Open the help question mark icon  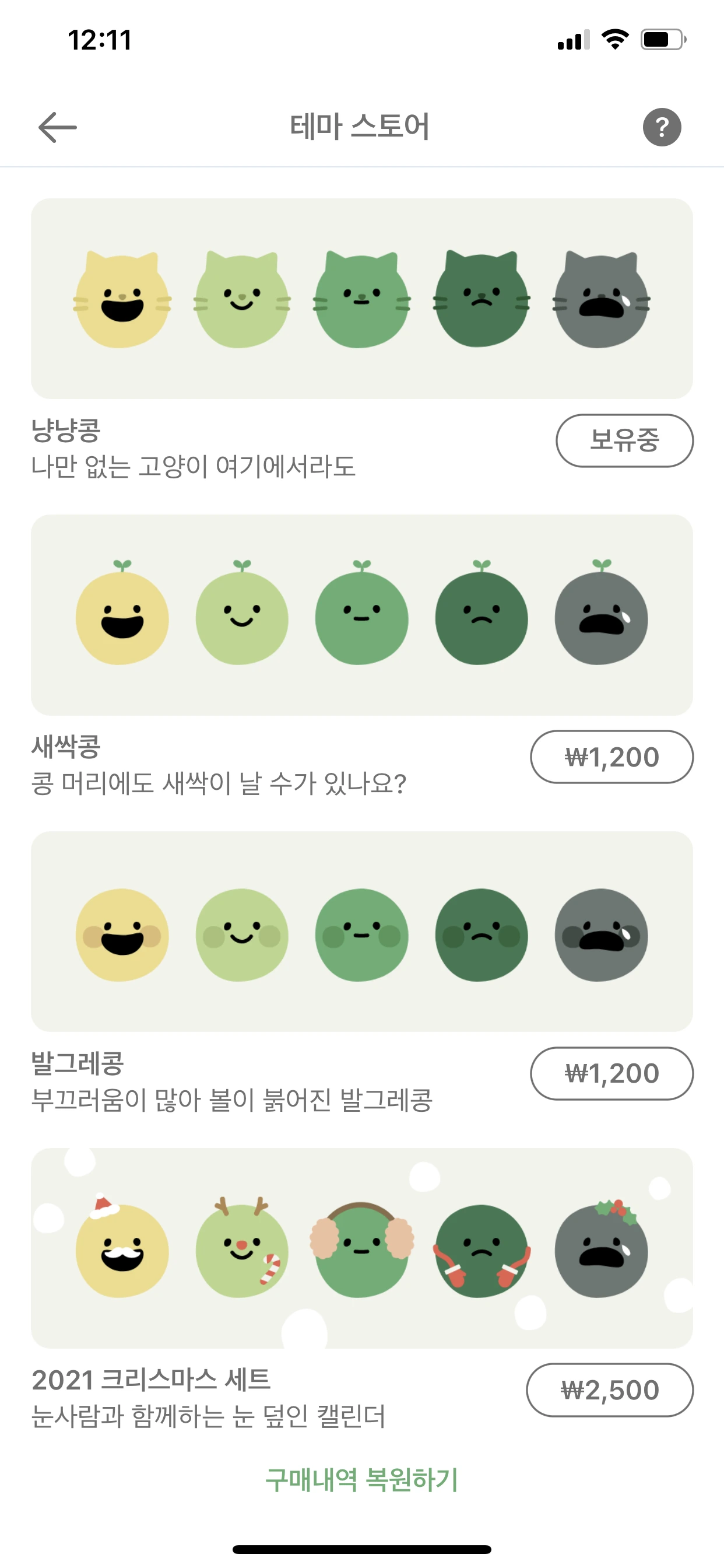tap(661, 127)
